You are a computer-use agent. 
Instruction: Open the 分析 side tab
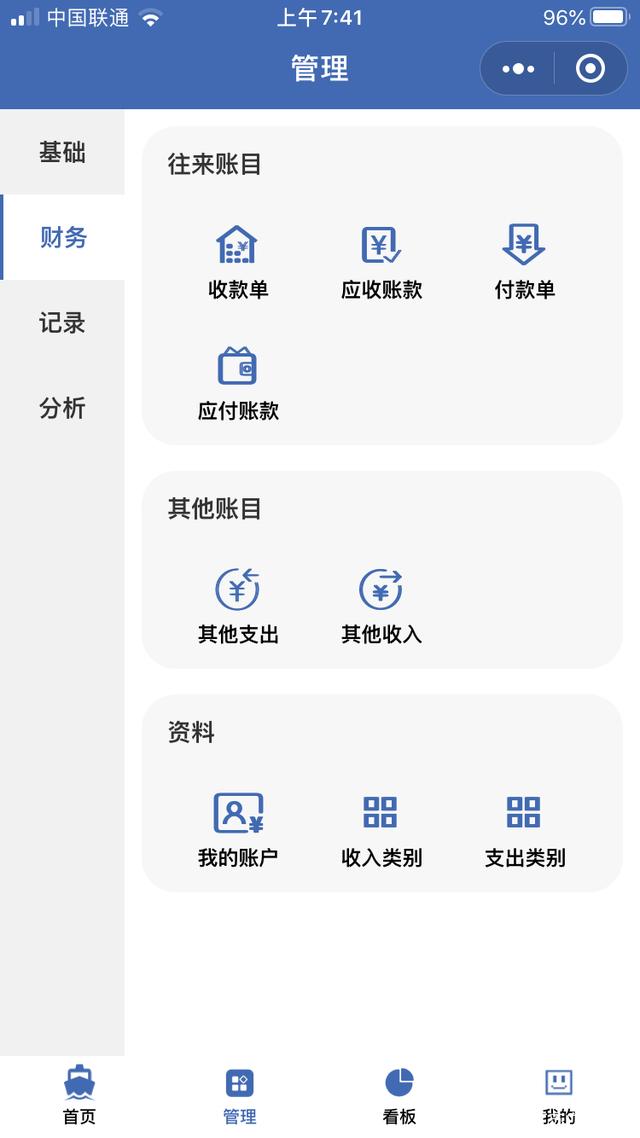click(x=62, y=407)
